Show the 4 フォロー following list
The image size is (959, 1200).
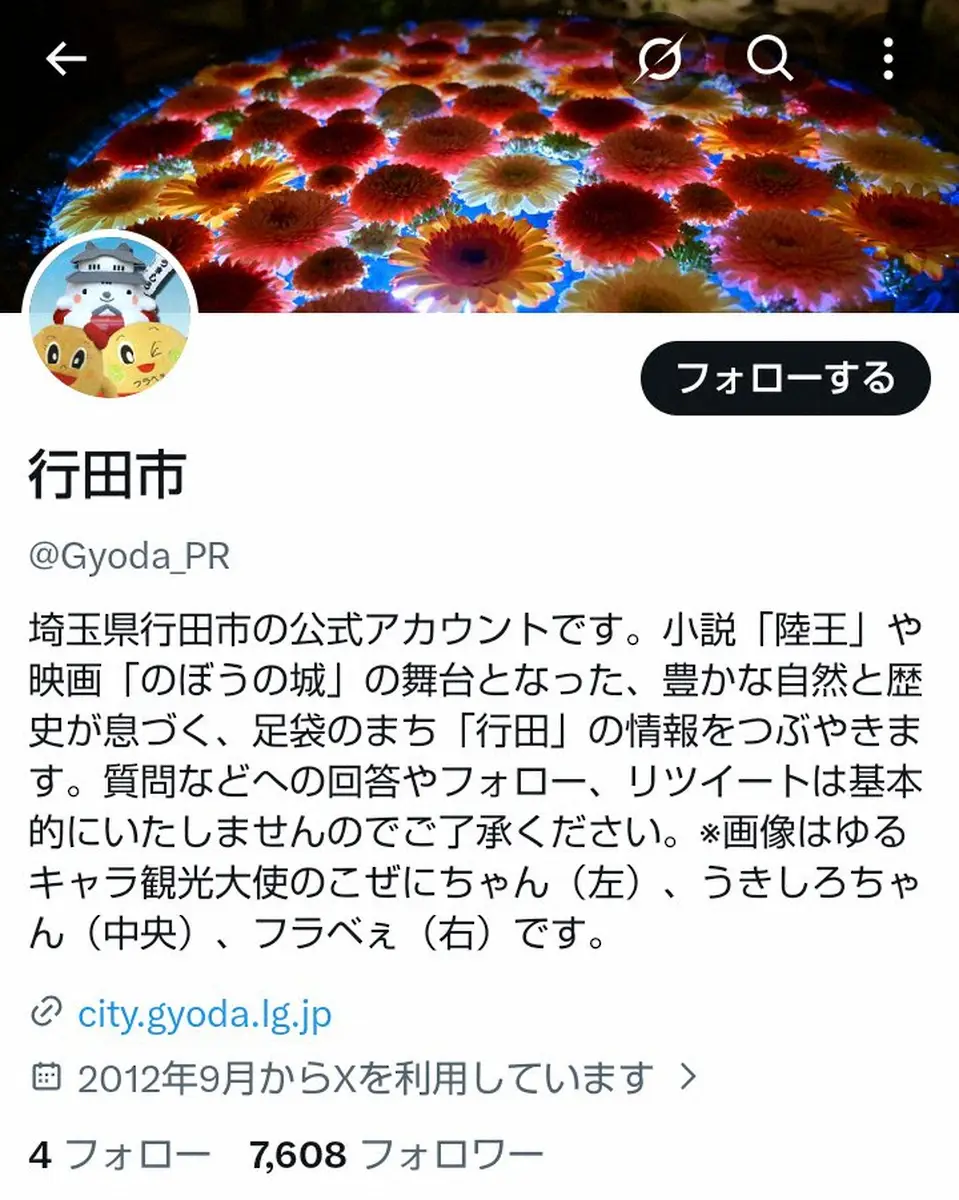[120, 1156]
